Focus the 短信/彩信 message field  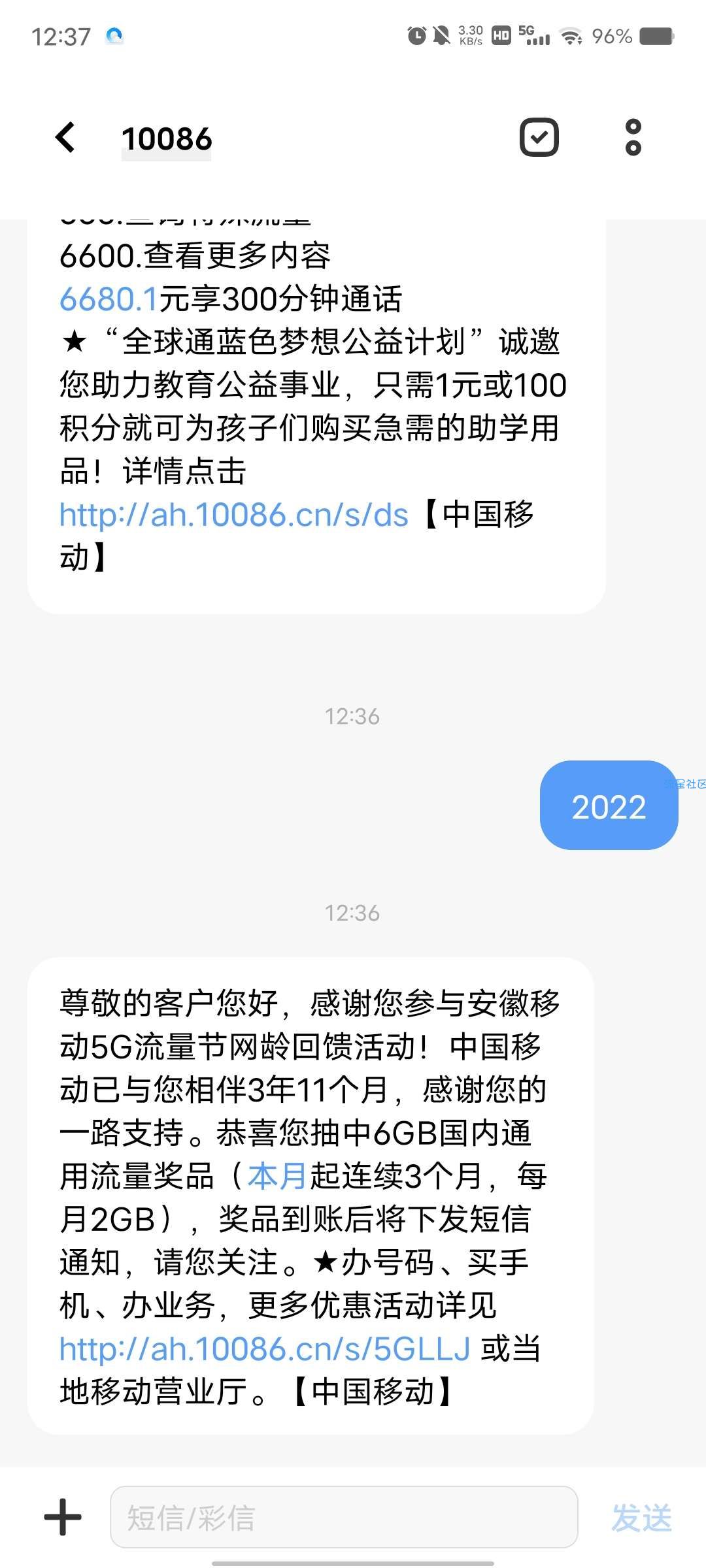[344, 1516]
